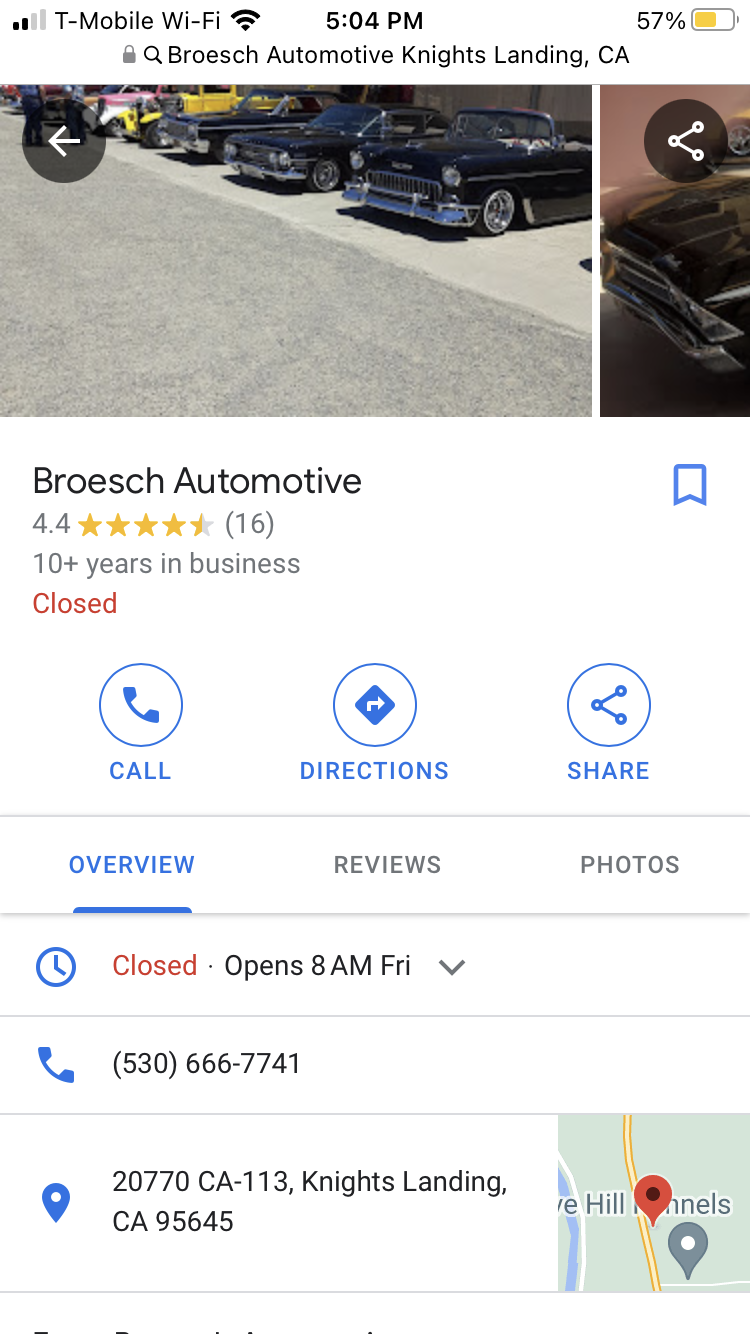Open the classic cars photo
The height and width of the screenshot is (1334, 750).
pyautogui.click(x=296, y=250)
